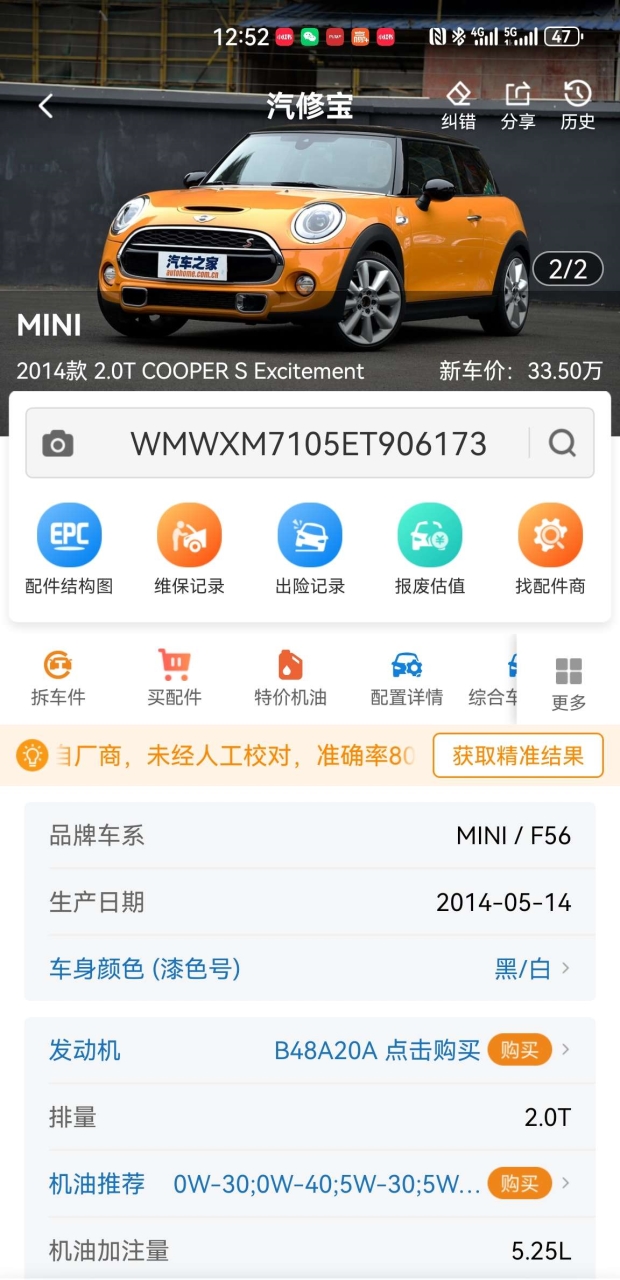Go to 买配件 to buy parts

tap(174, 678)
